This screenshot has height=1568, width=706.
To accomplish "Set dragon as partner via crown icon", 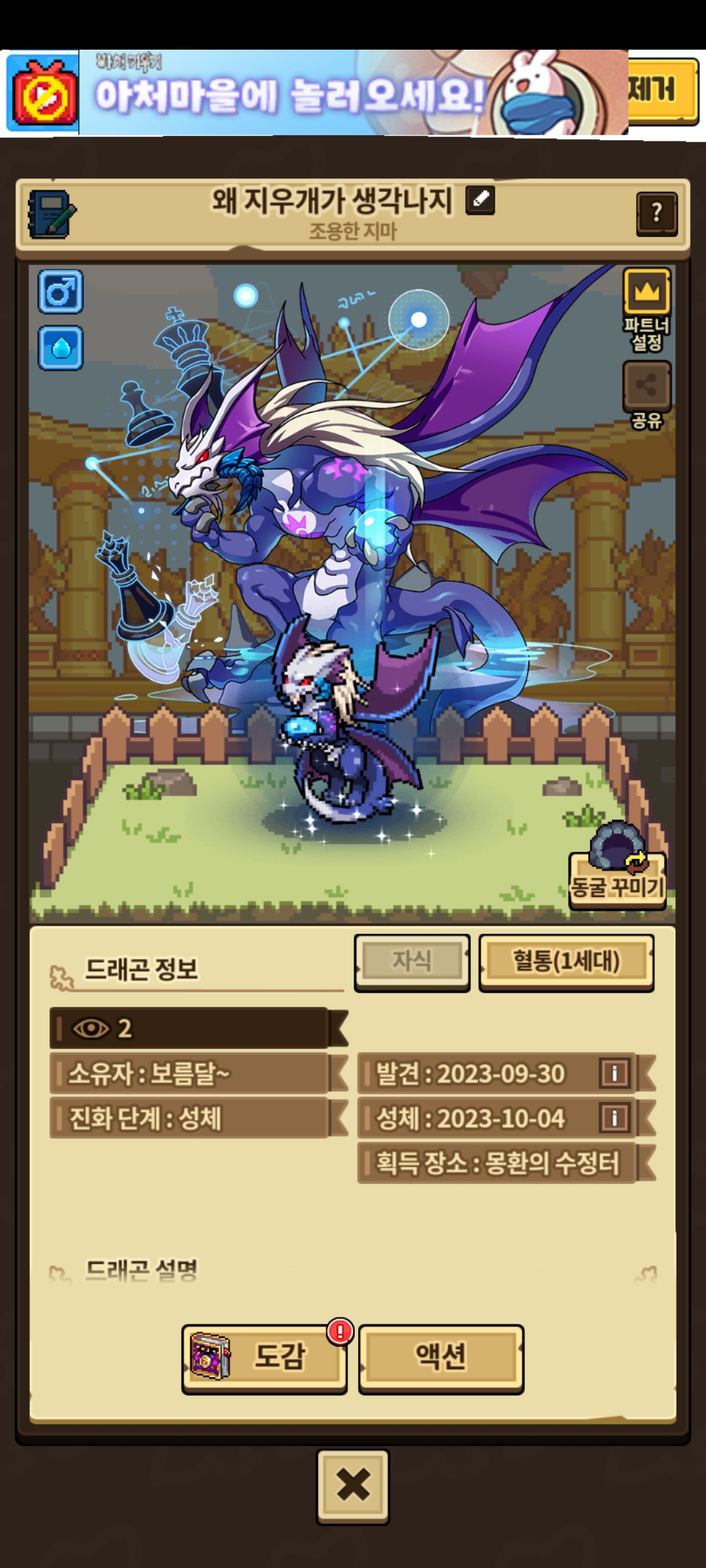I will coord(647,292).
